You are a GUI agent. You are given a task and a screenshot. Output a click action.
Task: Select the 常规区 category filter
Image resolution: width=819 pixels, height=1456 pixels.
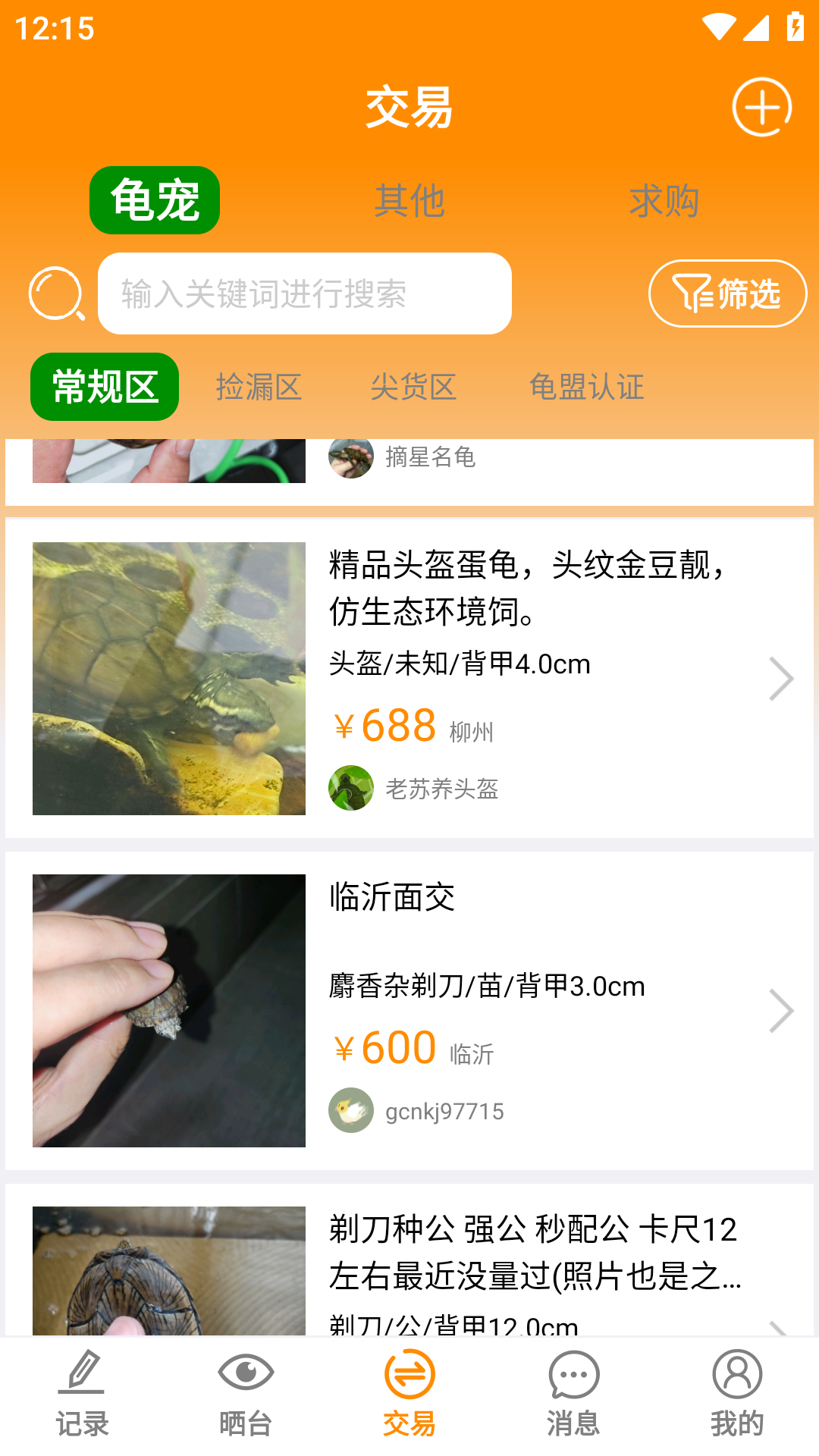coord(103,388)
